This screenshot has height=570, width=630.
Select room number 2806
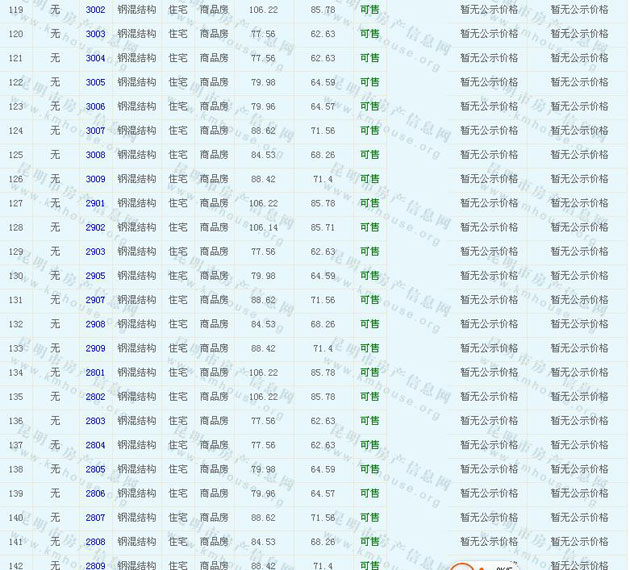point(95,493)
